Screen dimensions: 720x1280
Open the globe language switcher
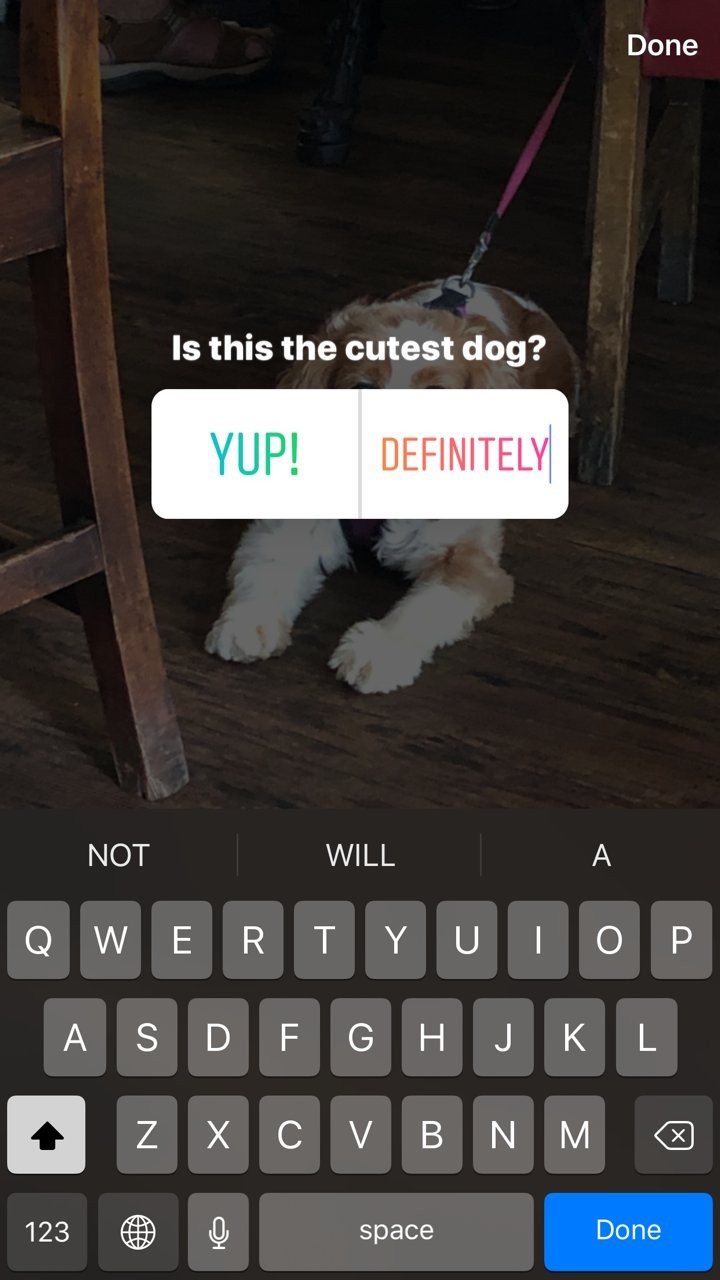138,1231
